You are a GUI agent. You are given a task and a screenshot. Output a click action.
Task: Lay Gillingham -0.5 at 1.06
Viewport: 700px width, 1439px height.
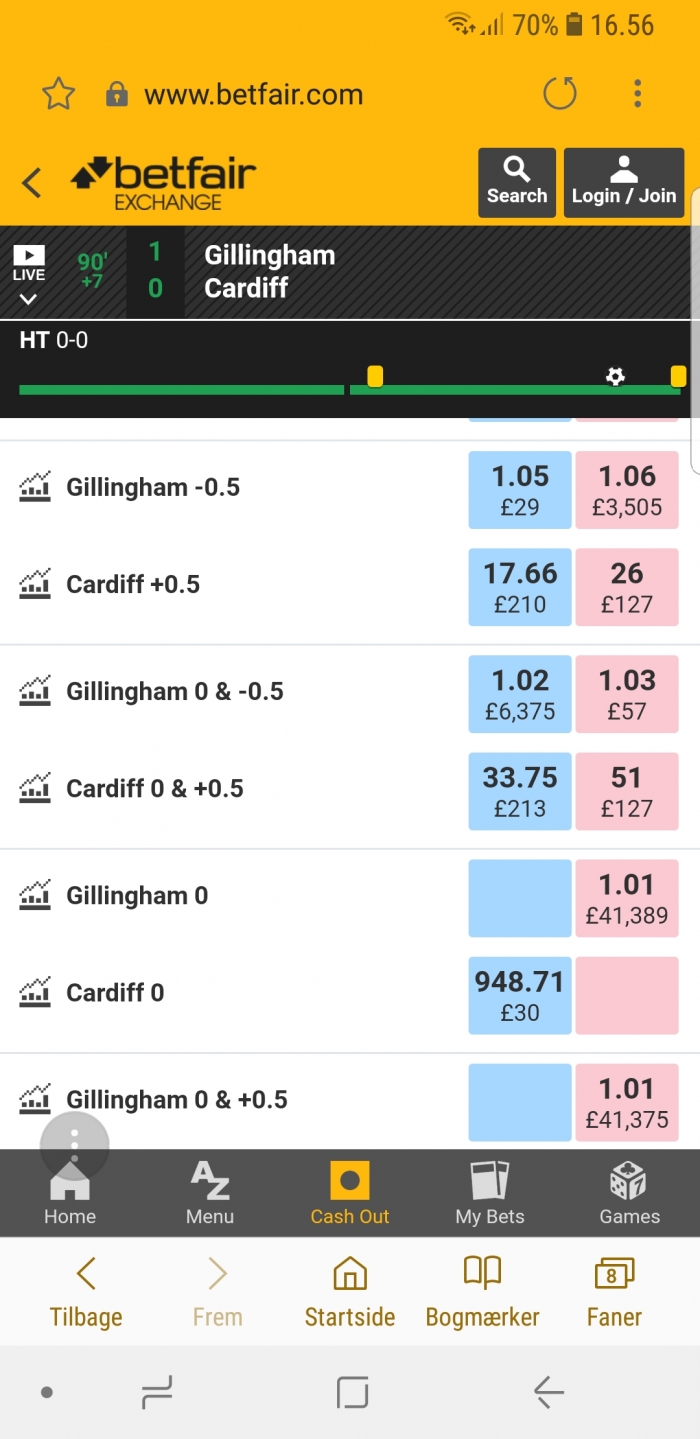[627, 489]
